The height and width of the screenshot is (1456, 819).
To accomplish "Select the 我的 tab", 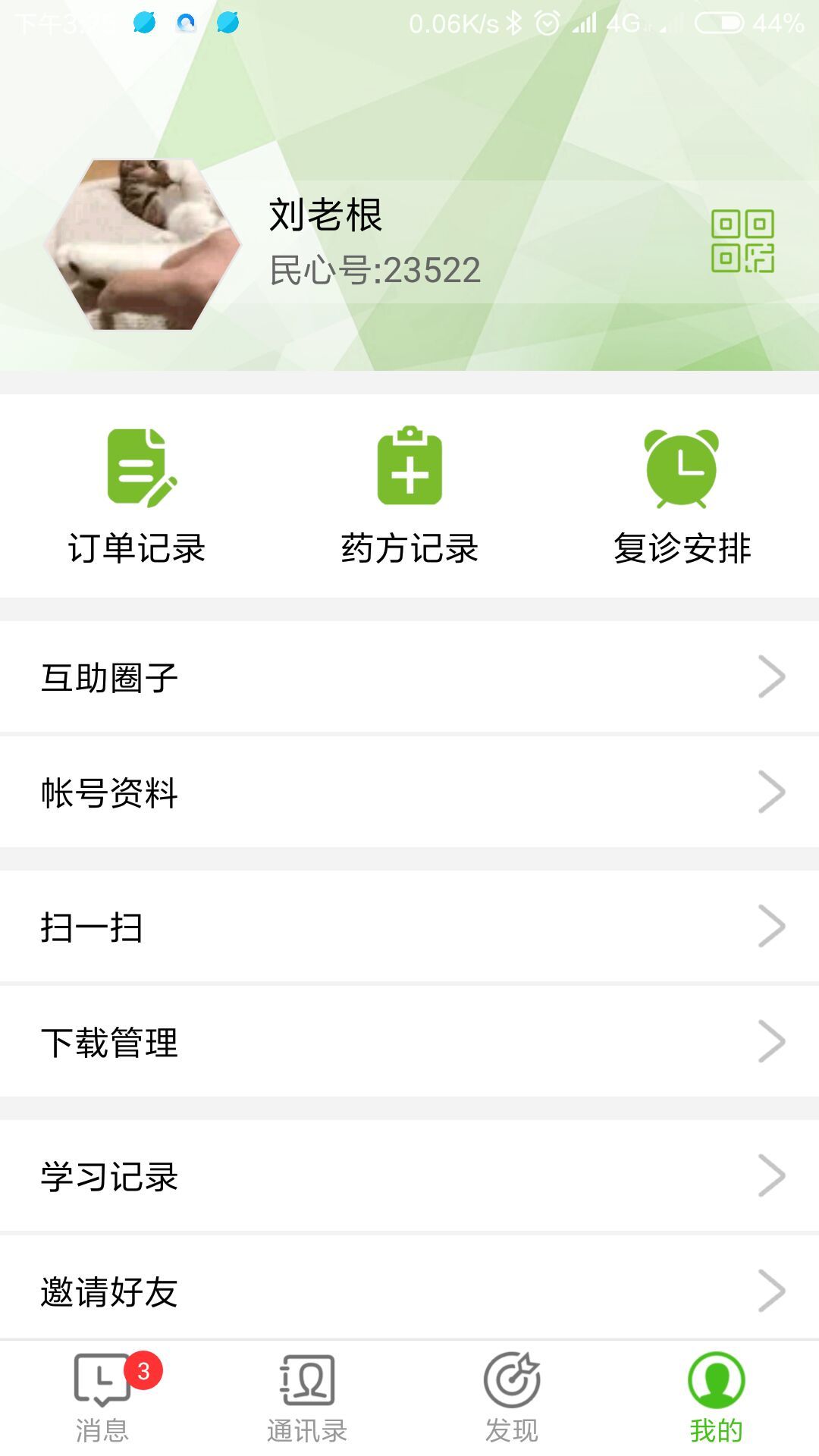I will click(716, 1398).
